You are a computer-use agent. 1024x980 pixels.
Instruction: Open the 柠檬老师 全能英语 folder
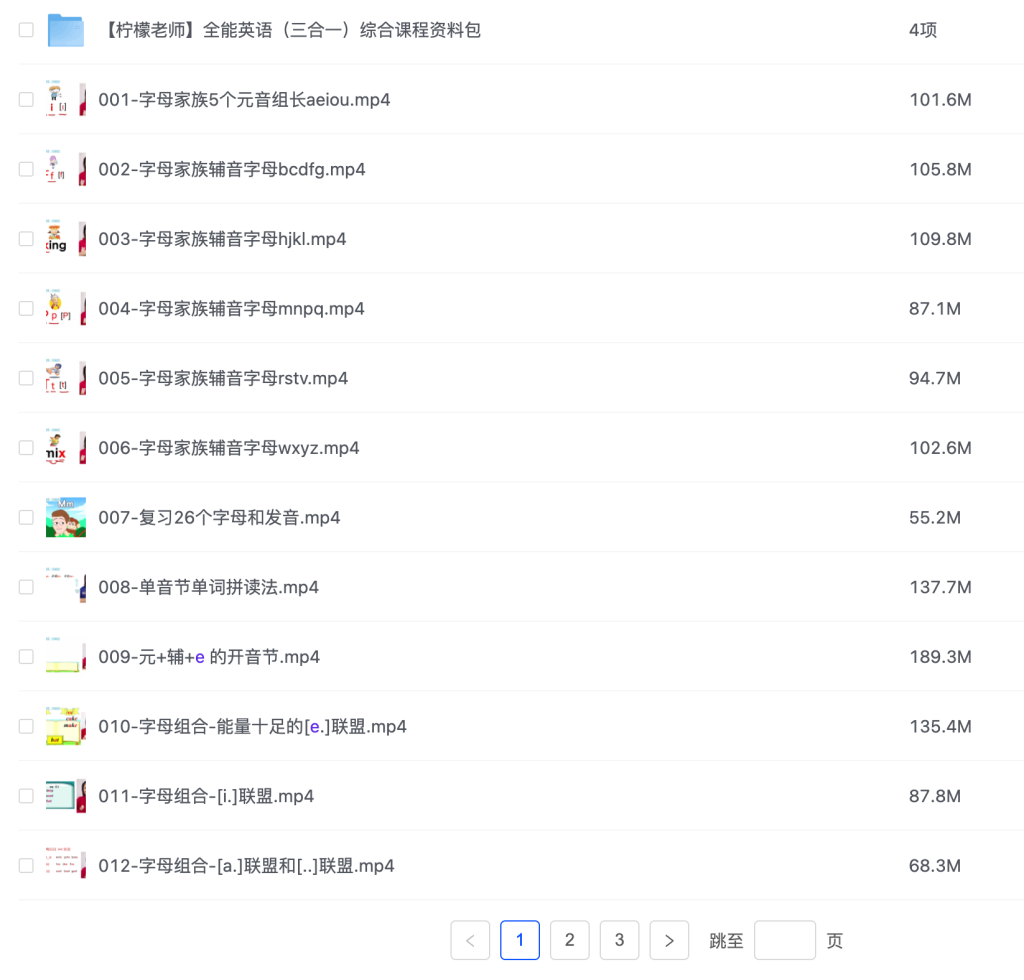click(x=292, y=30)
